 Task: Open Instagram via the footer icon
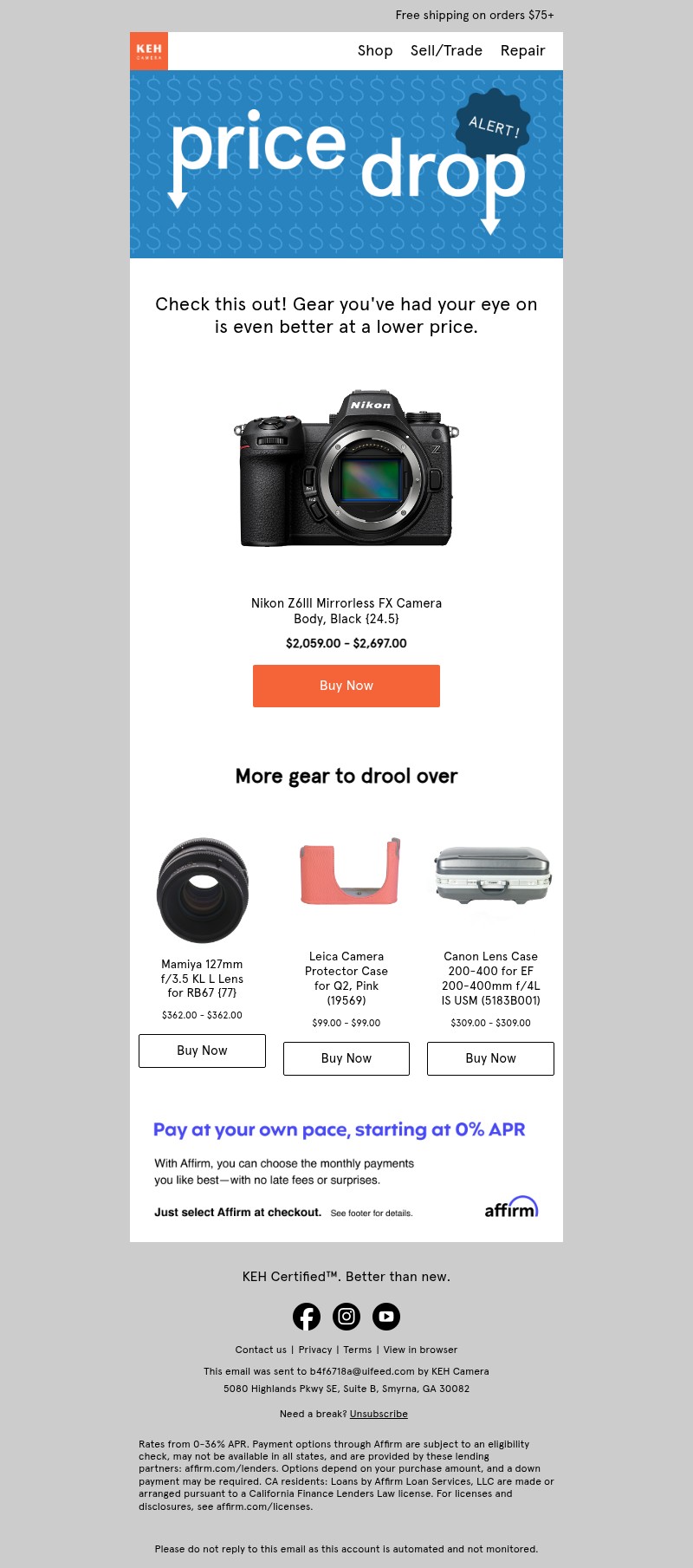tap(346, 1316)
